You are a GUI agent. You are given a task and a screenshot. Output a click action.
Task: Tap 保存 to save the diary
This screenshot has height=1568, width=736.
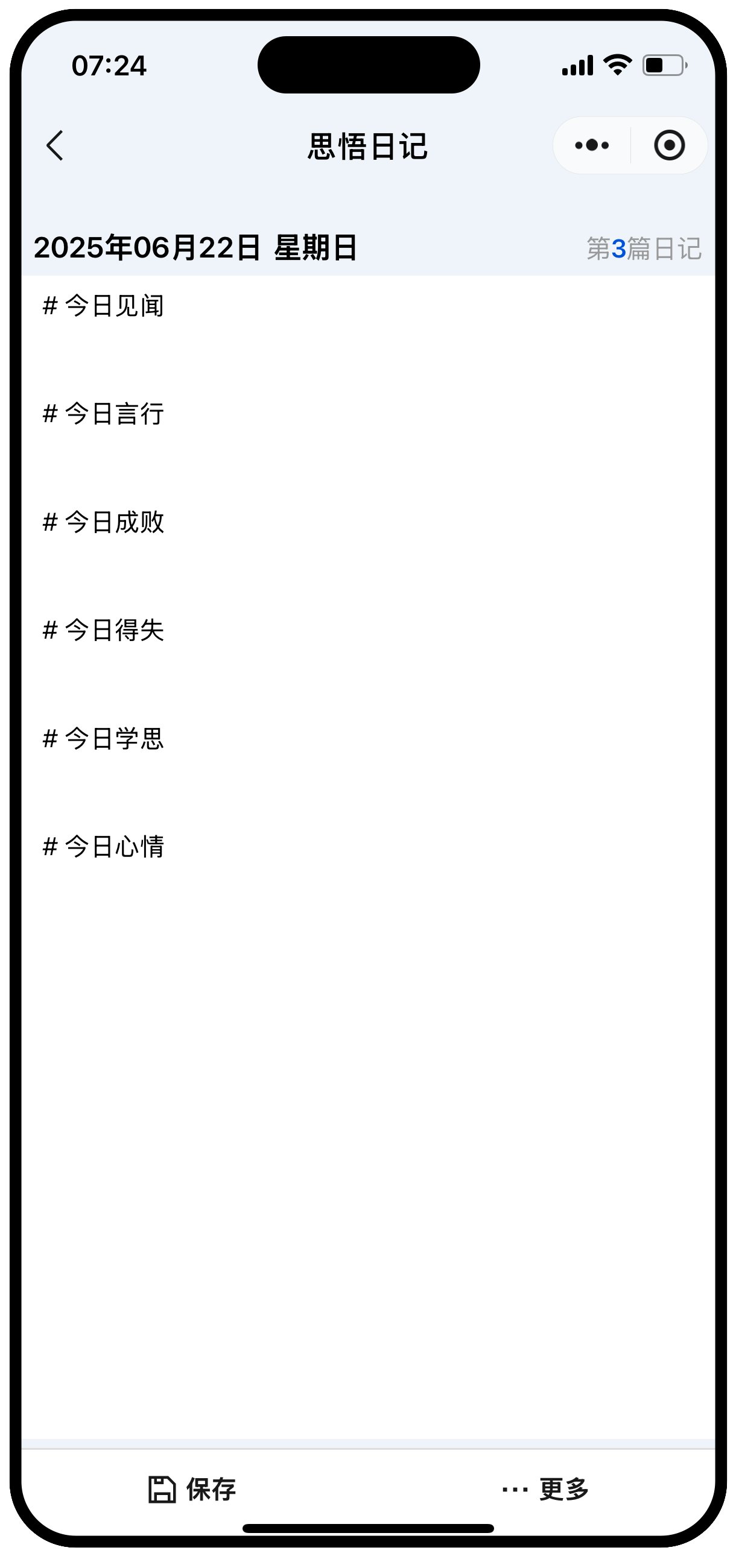click(x=192, y=1490)
